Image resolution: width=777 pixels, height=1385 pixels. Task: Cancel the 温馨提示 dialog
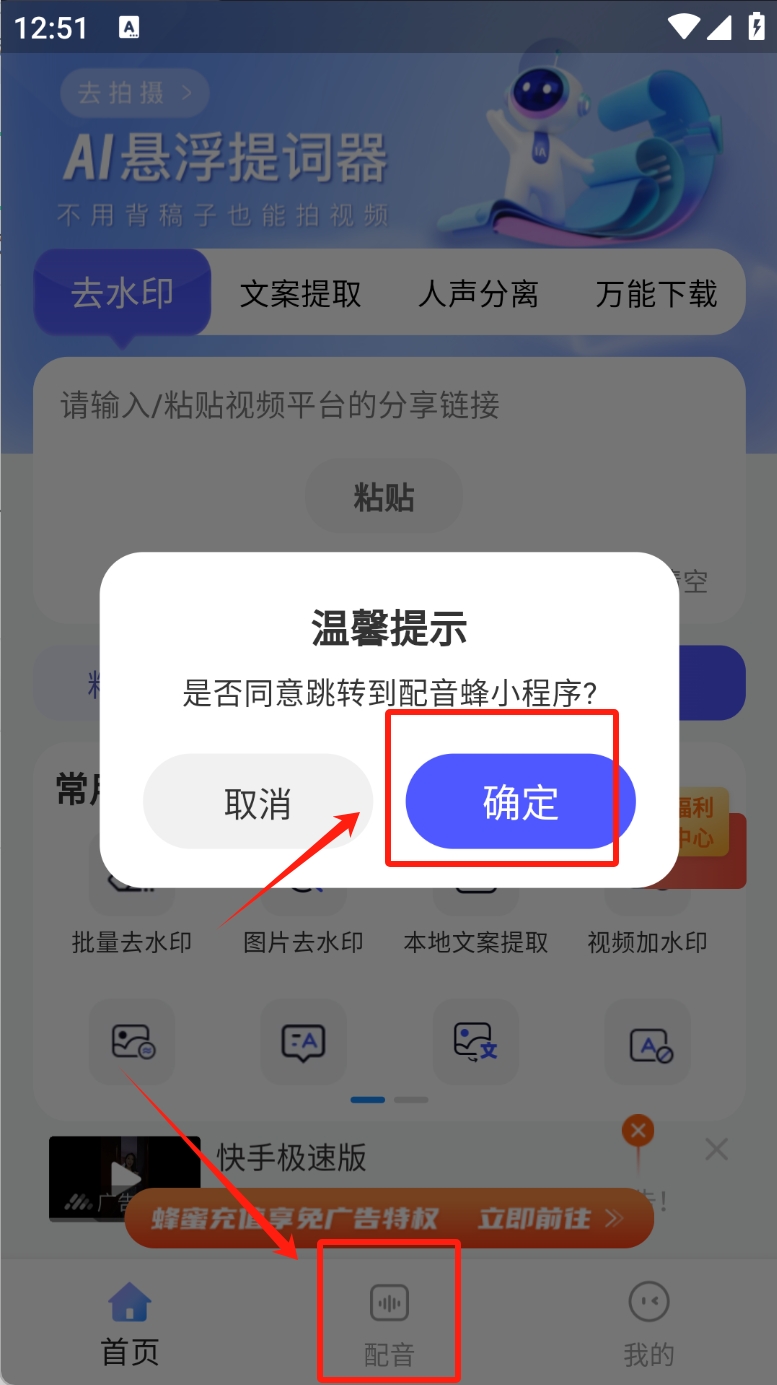257,802
